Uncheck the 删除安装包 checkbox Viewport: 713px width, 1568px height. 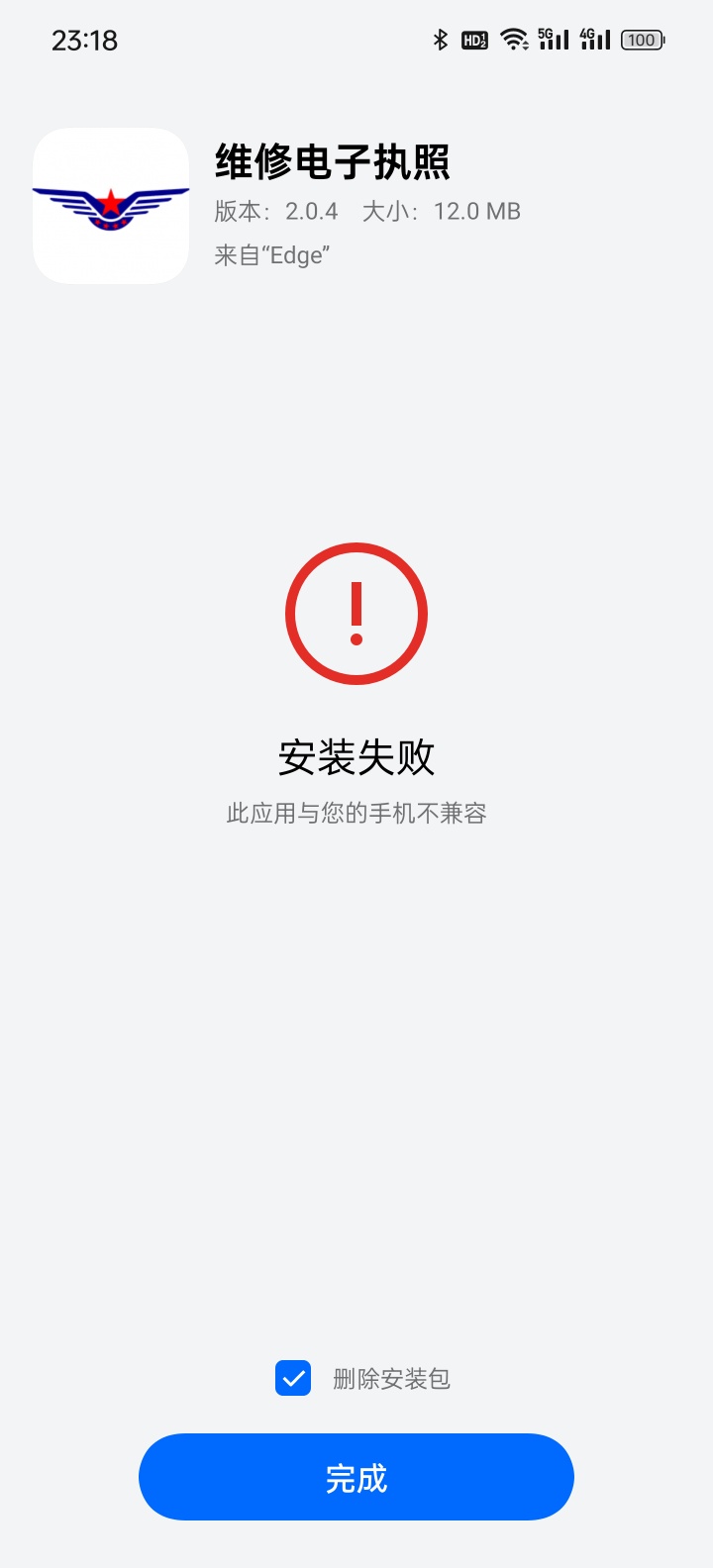coord(293,1378)
